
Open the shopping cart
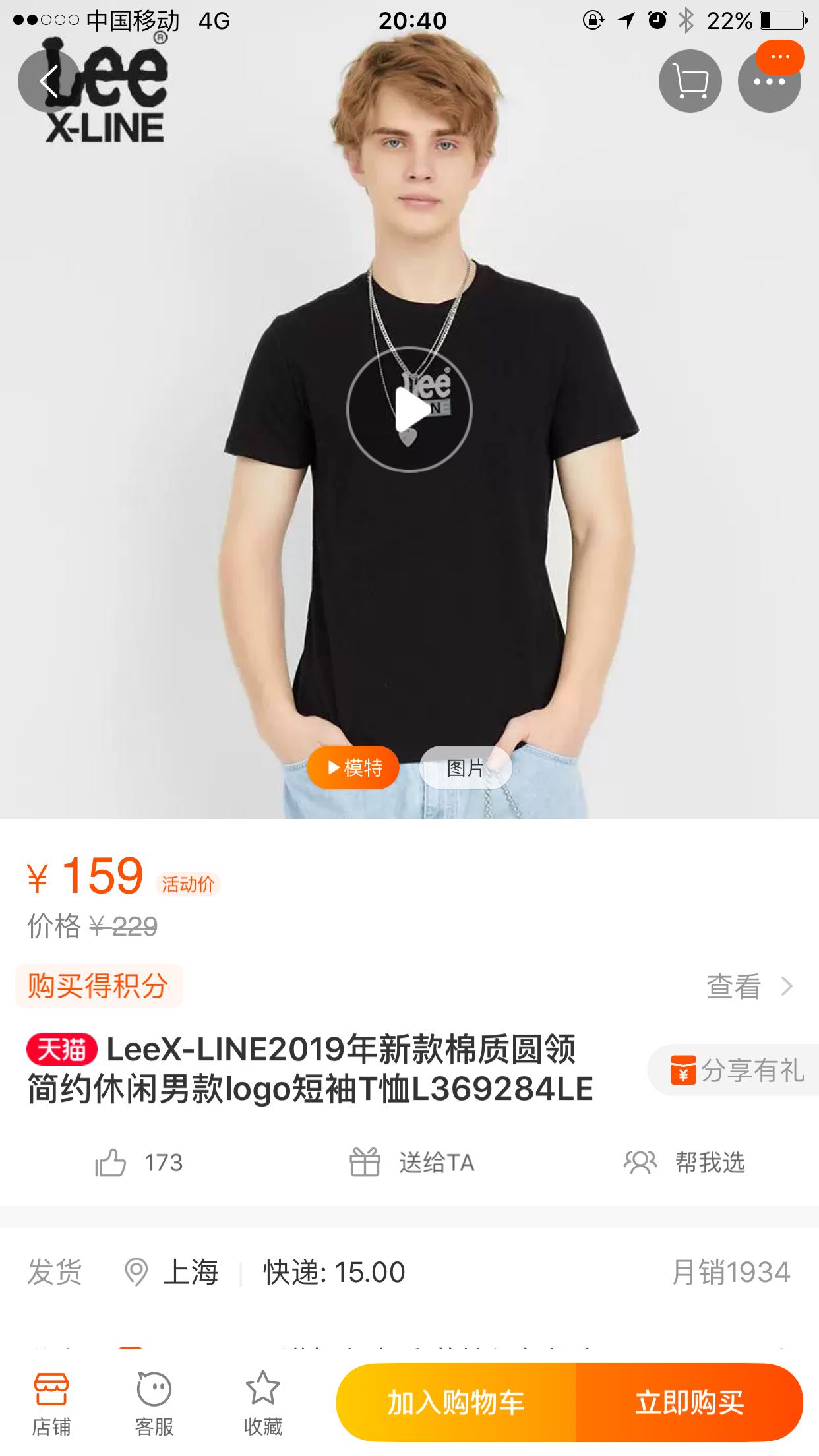(690, 82)
